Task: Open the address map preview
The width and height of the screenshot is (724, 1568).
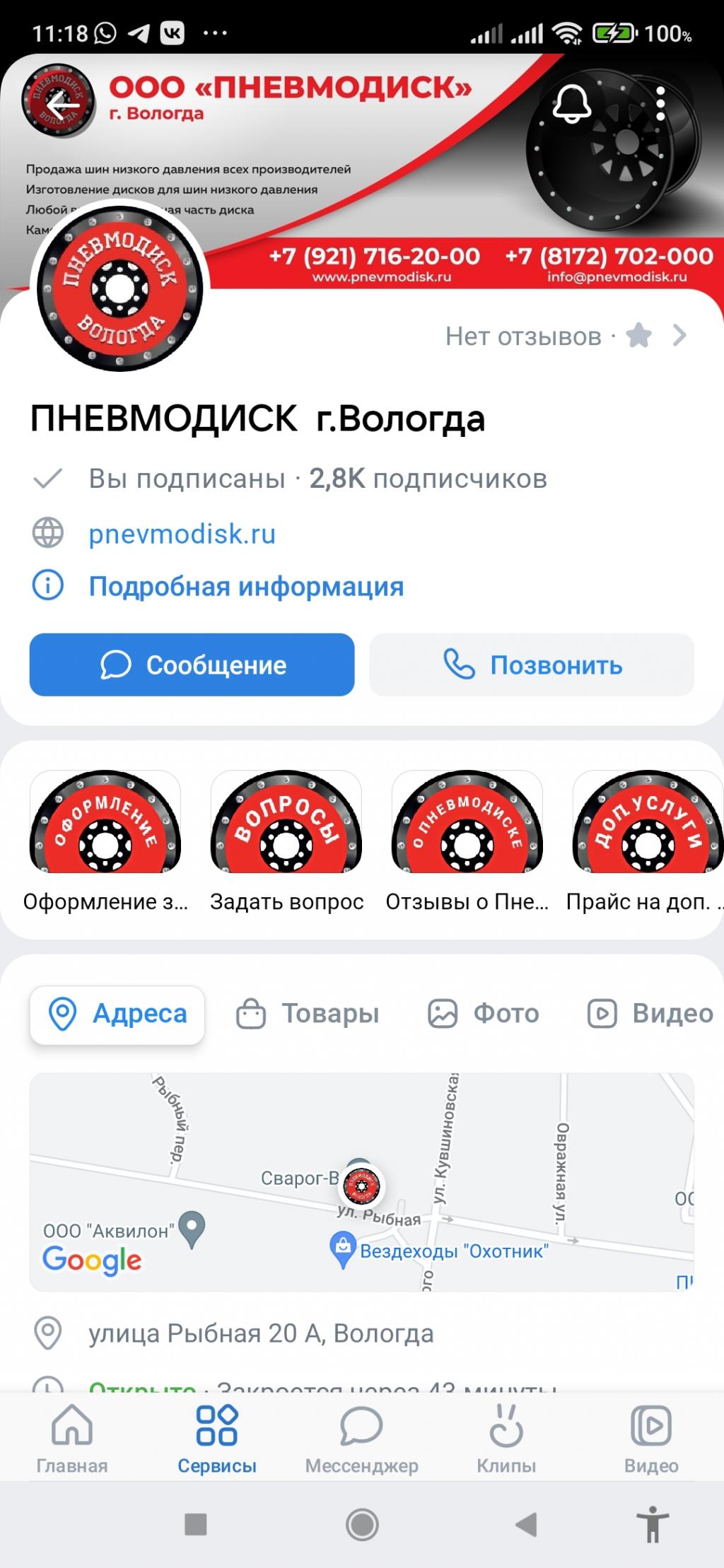Action: click(361, 1181)
